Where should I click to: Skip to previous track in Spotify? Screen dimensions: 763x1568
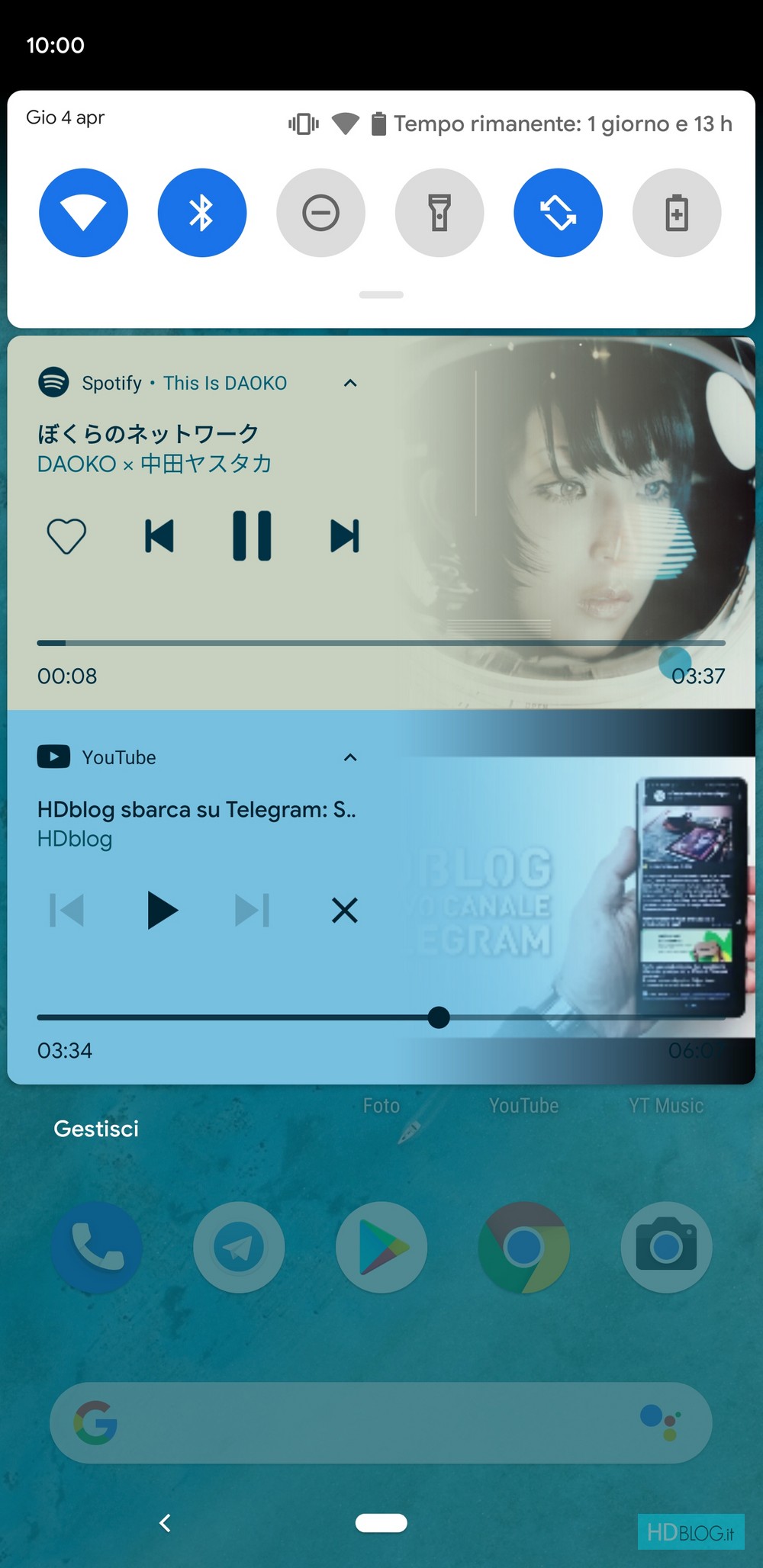point(159,536)
